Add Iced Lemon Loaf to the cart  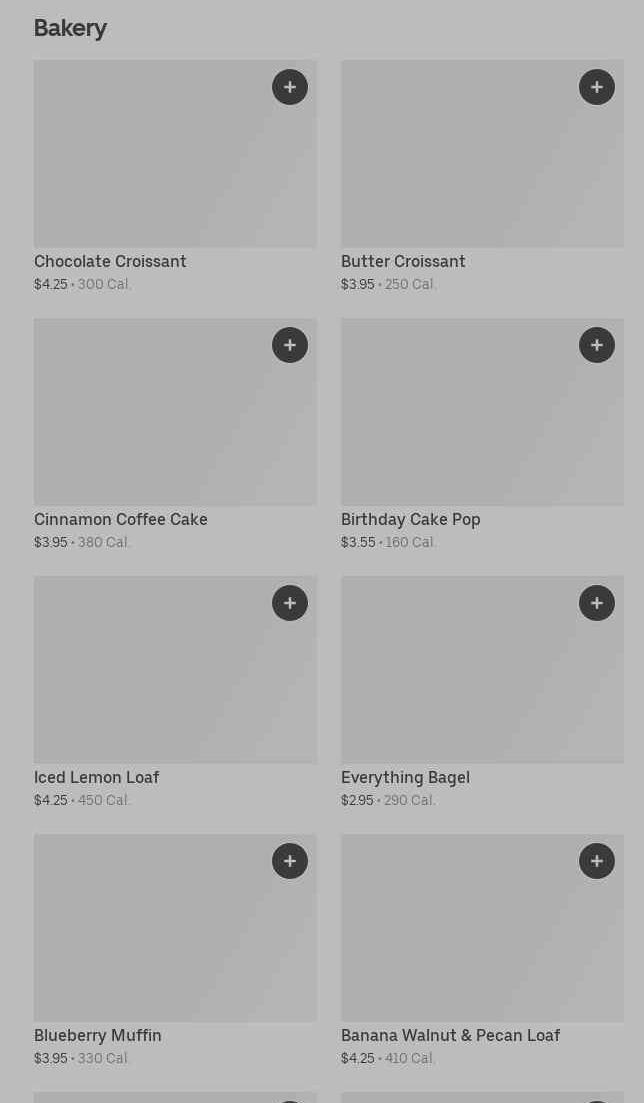290,603
